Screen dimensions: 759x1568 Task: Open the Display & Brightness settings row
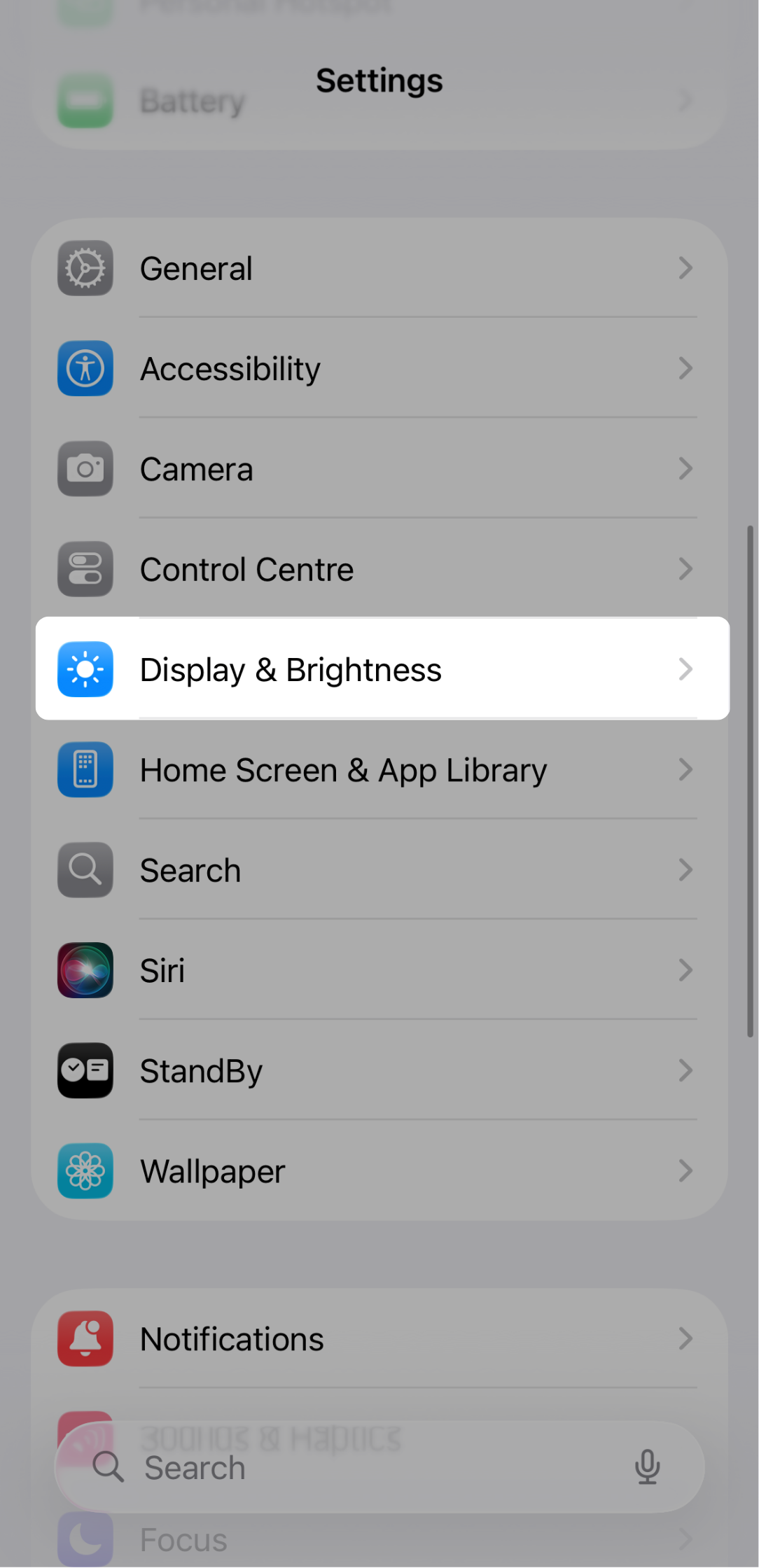tap(378, 669)
